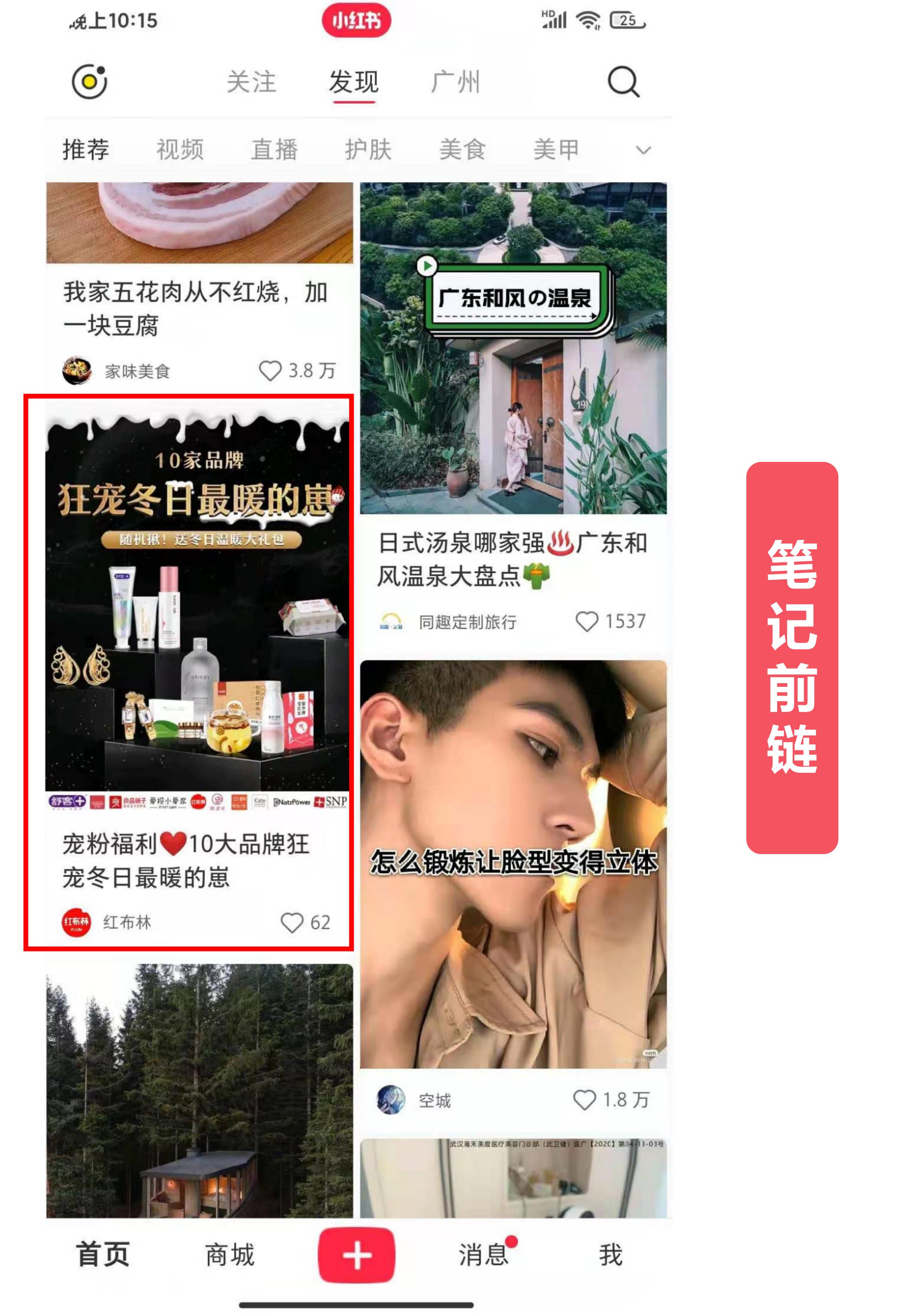Open the 消息 tab
The width and height of the screenshot is (900, 1316).
483,1255
